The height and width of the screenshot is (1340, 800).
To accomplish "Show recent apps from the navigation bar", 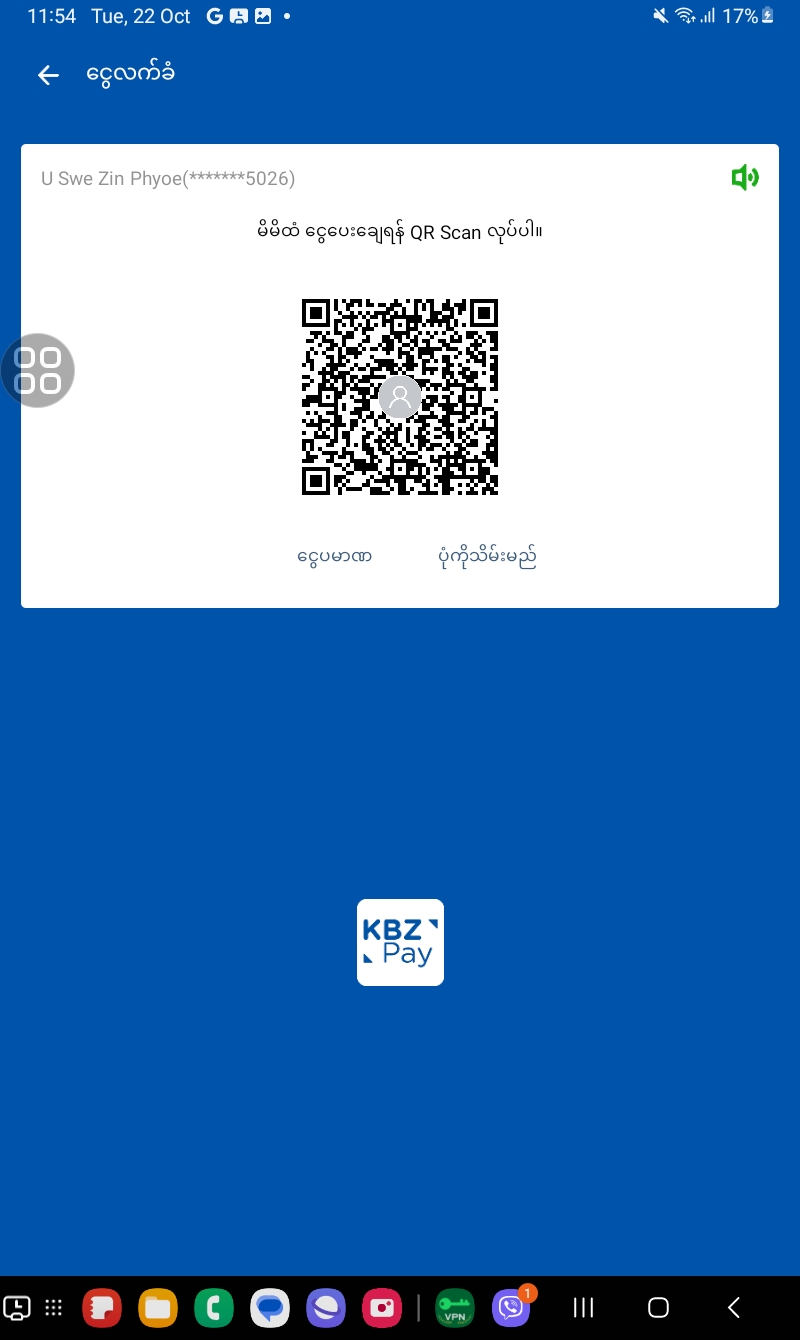I will coord(583,1307).
